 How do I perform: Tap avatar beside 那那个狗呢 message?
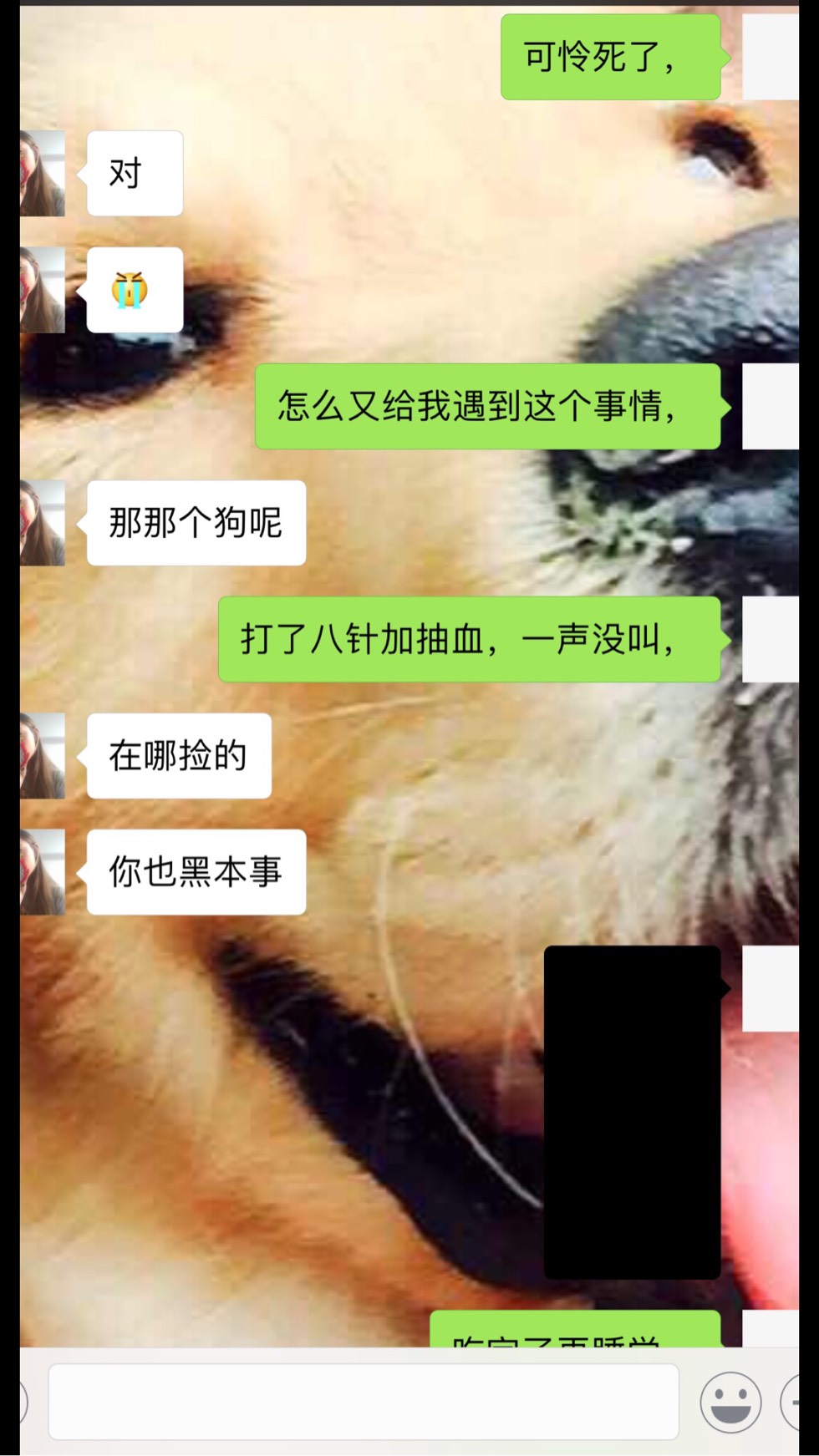pyautogui.click(x=42, y=524)
